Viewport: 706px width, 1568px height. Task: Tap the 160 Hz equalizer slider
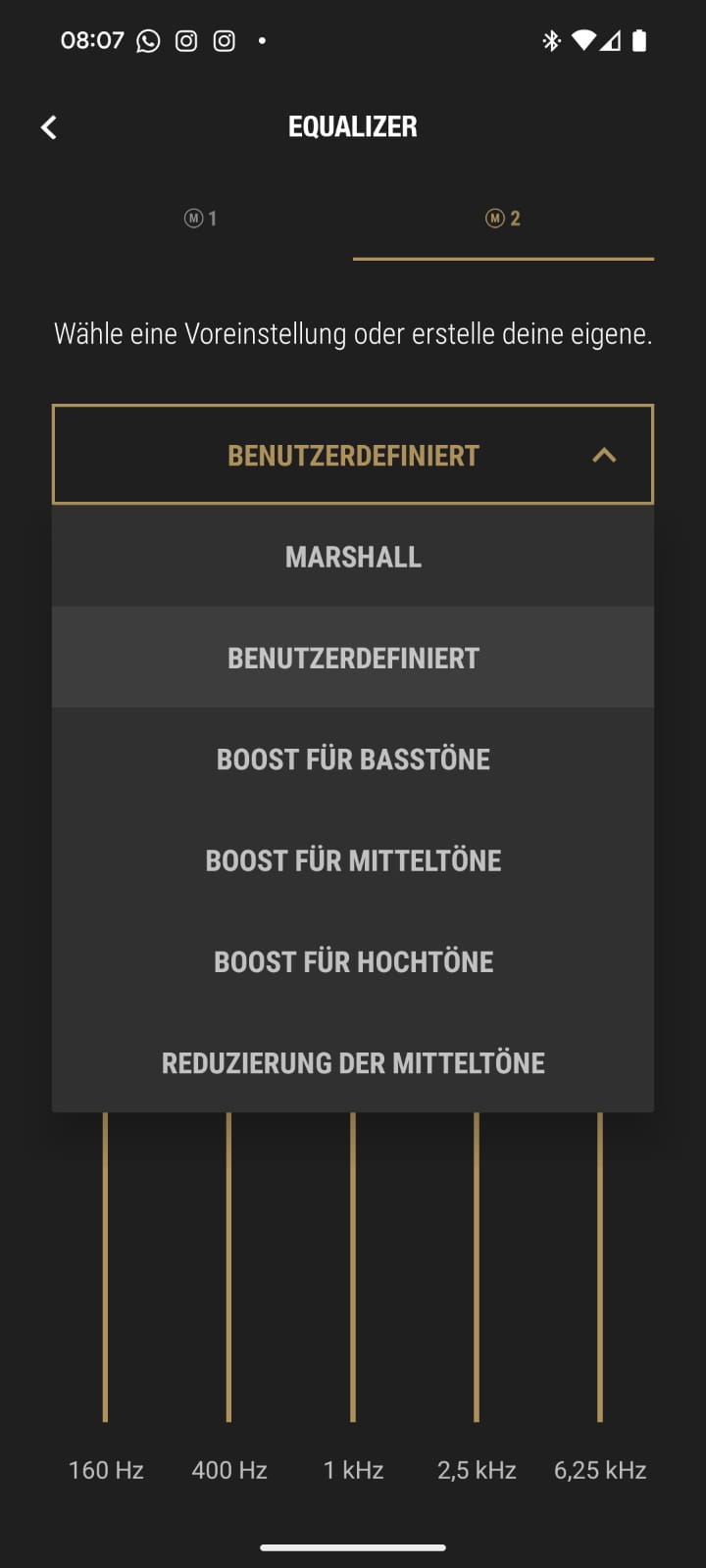(x=105, y=1267)
